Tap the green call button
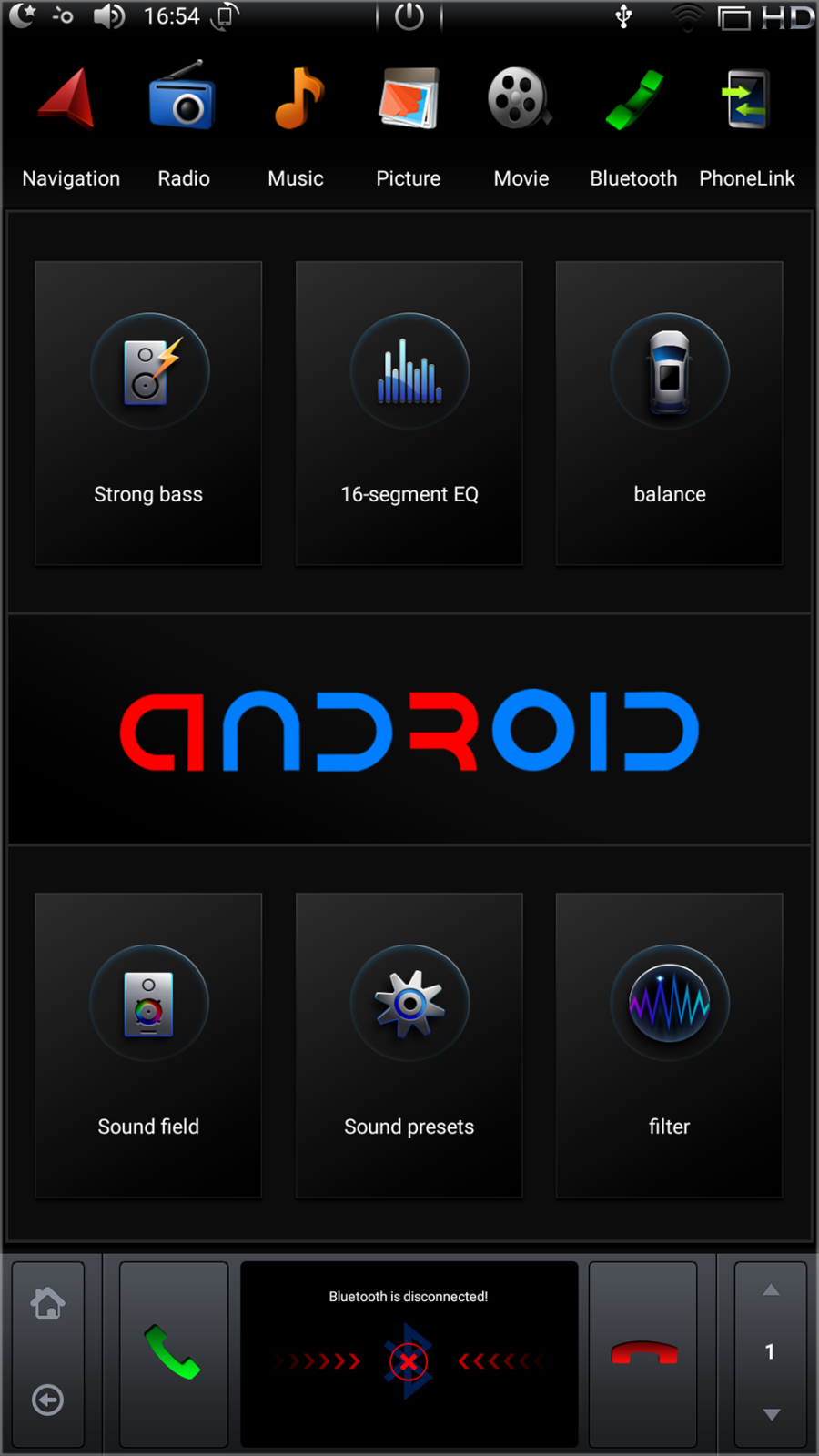 [x=173, y=1353]
